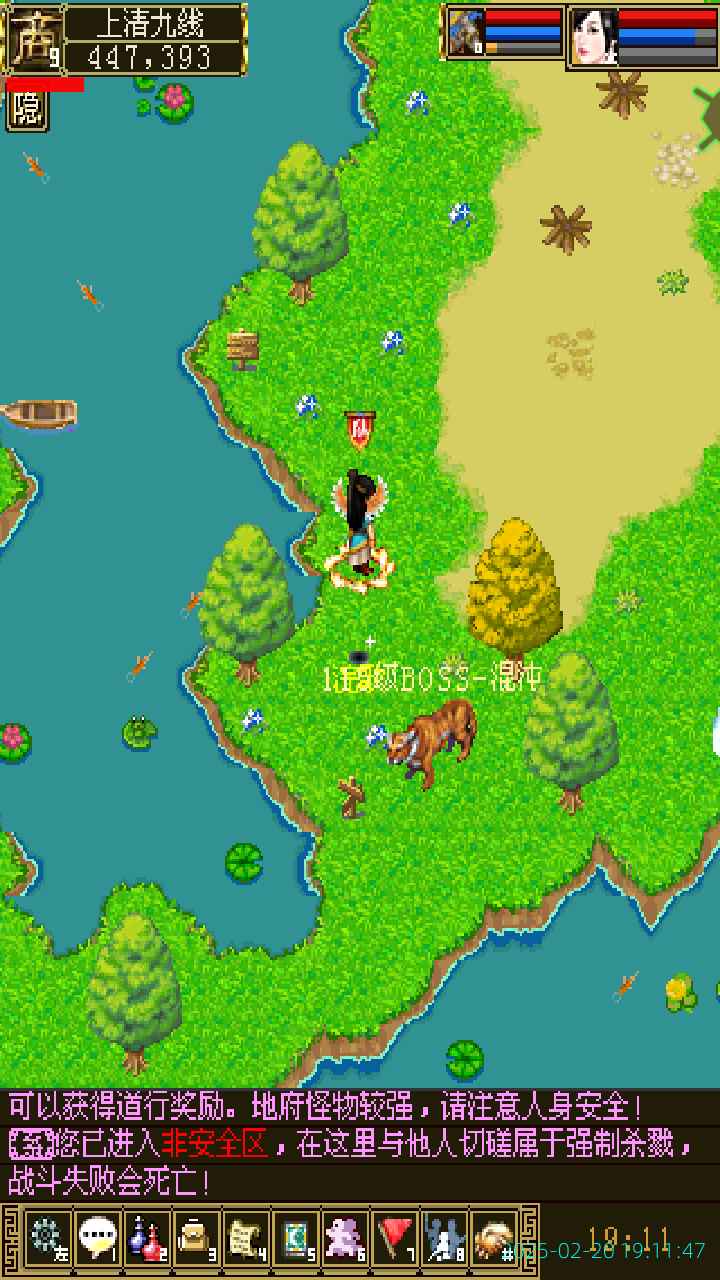
Task: Tap the last toolbar shortcut marked #
Action: pos(494,1238)
